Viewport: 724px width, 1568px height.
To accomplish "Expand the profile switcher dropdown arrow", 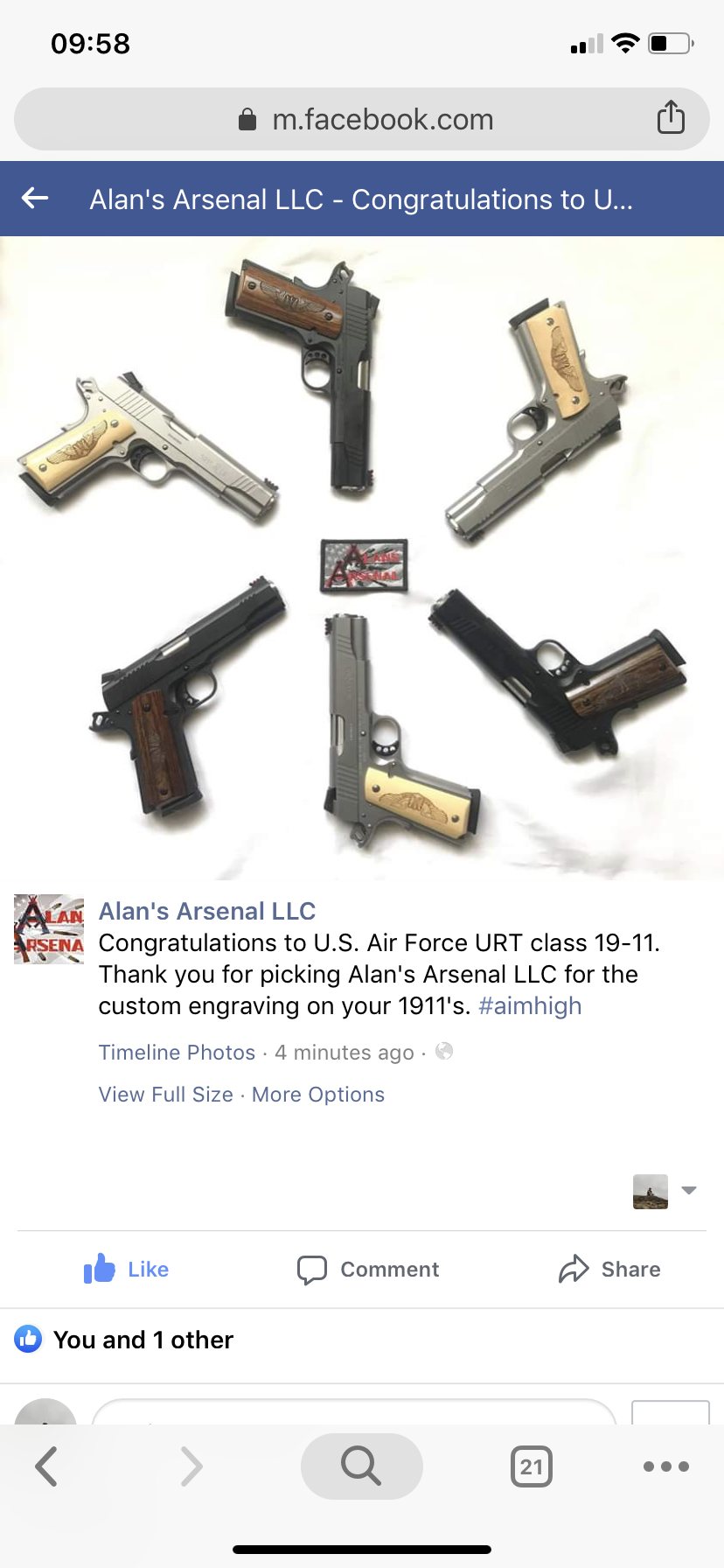I will coord(689,1191).
